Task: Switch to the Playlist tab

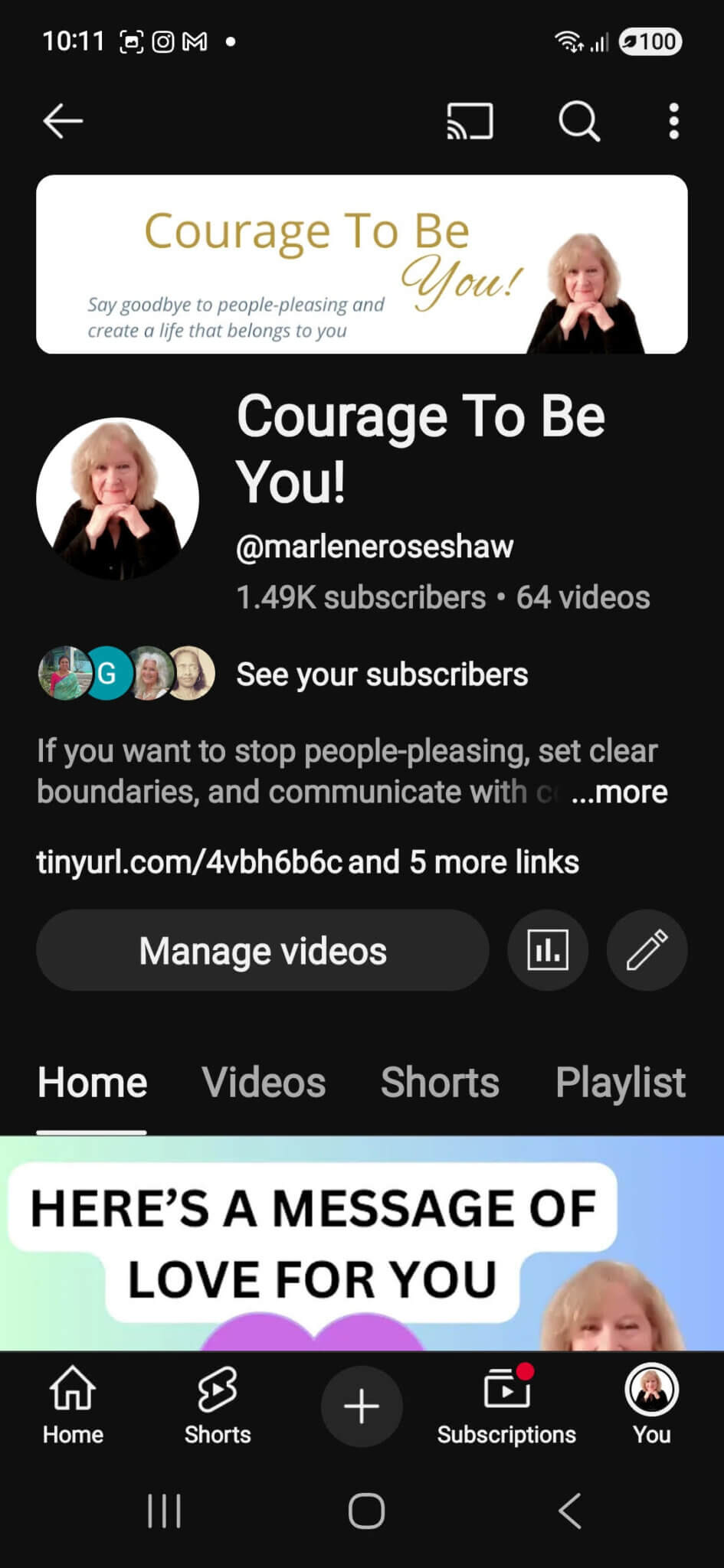Action: click(x=619, y=1082)
